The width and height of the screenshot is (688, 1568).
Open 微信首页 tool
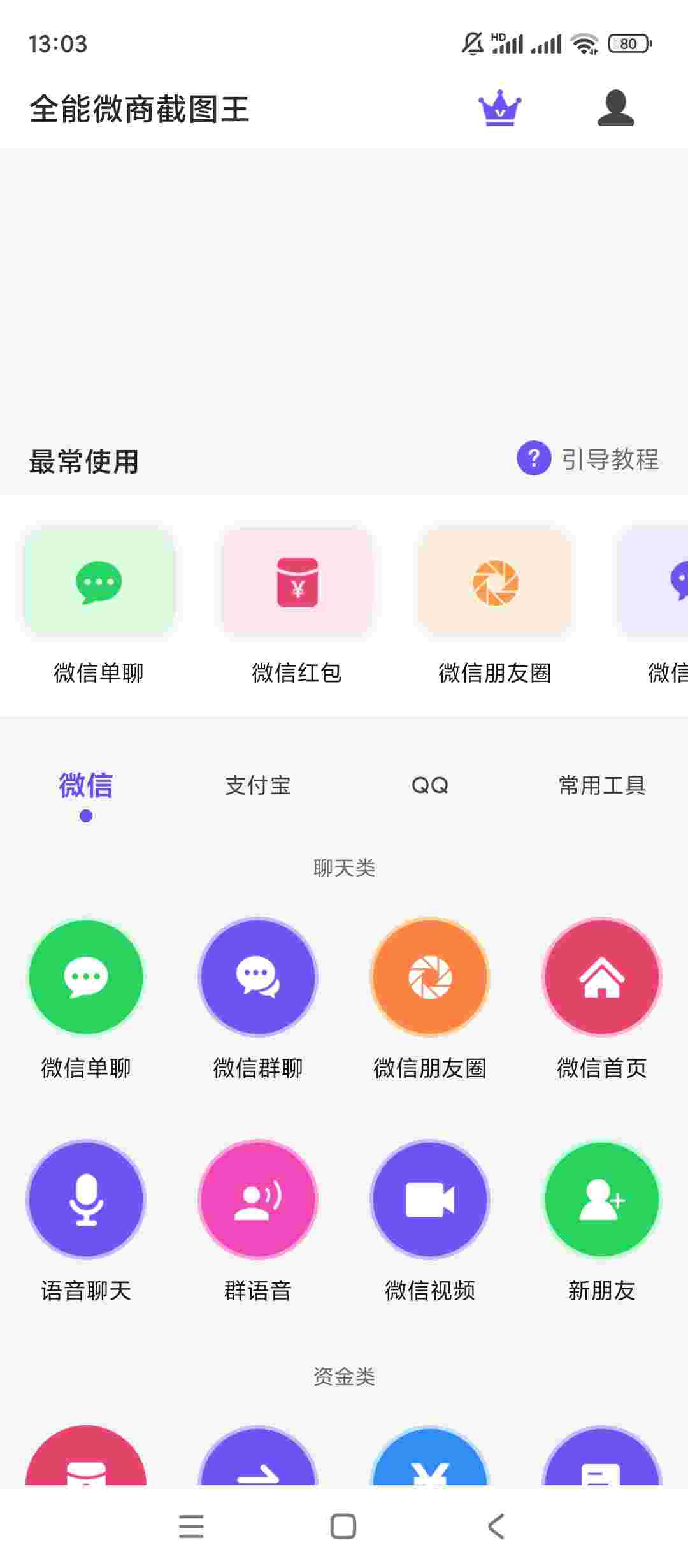click(602, 999)
